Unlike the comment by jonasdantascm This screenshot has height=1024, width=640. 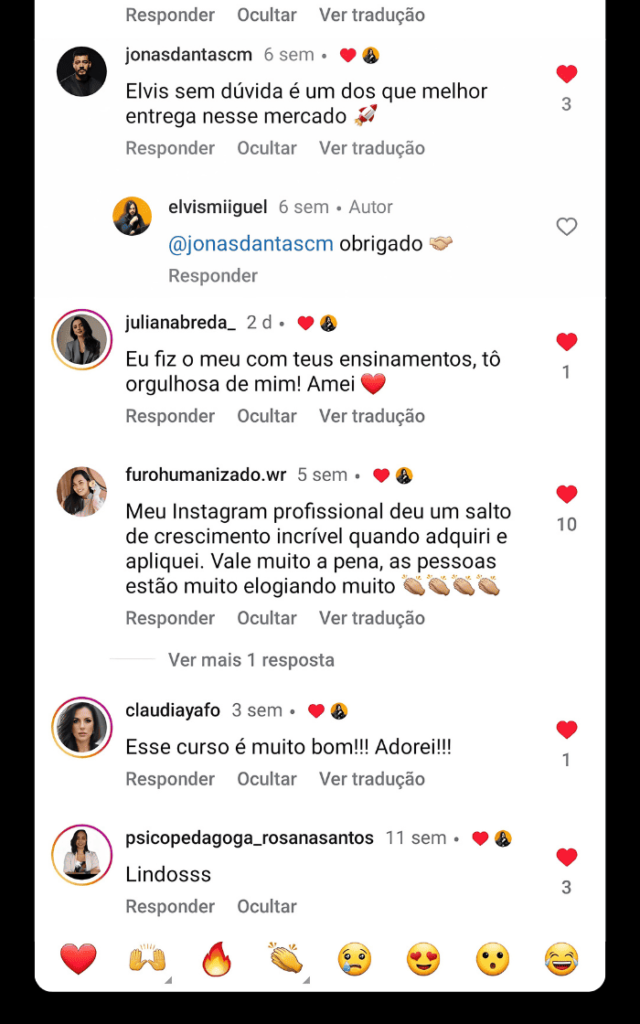tap(566, 74)
